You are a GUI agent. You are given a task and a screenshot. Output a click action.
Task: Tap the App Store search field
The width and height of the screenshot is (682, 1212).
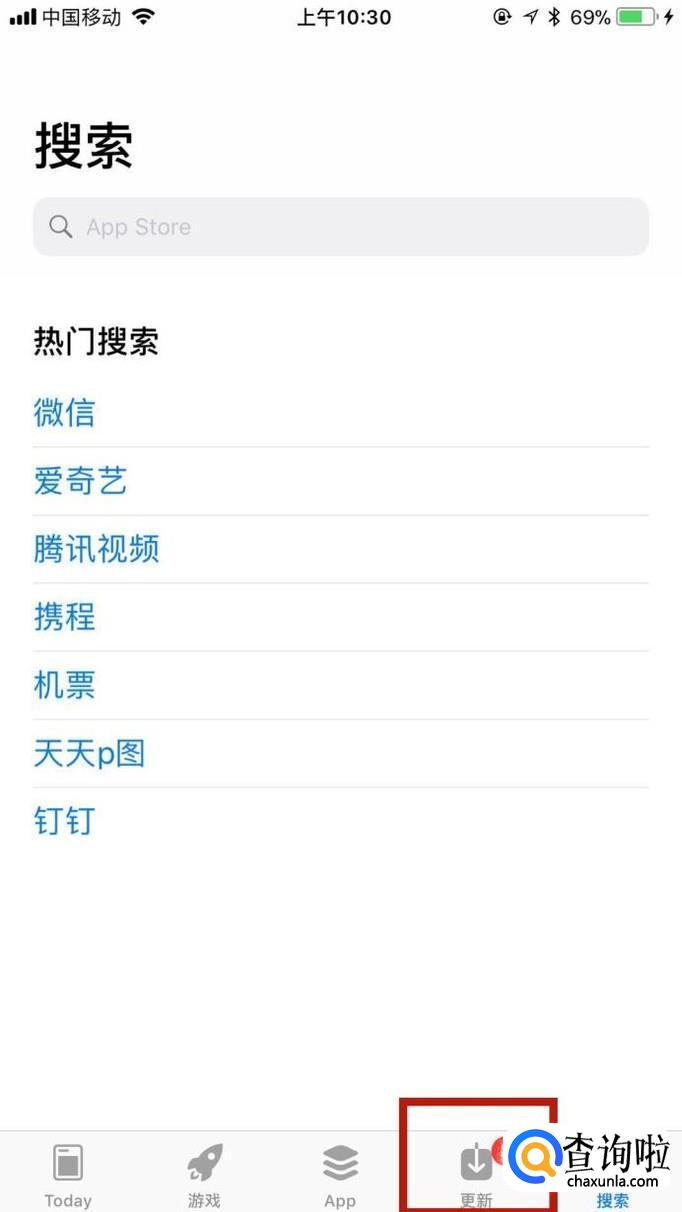(340, 227)
